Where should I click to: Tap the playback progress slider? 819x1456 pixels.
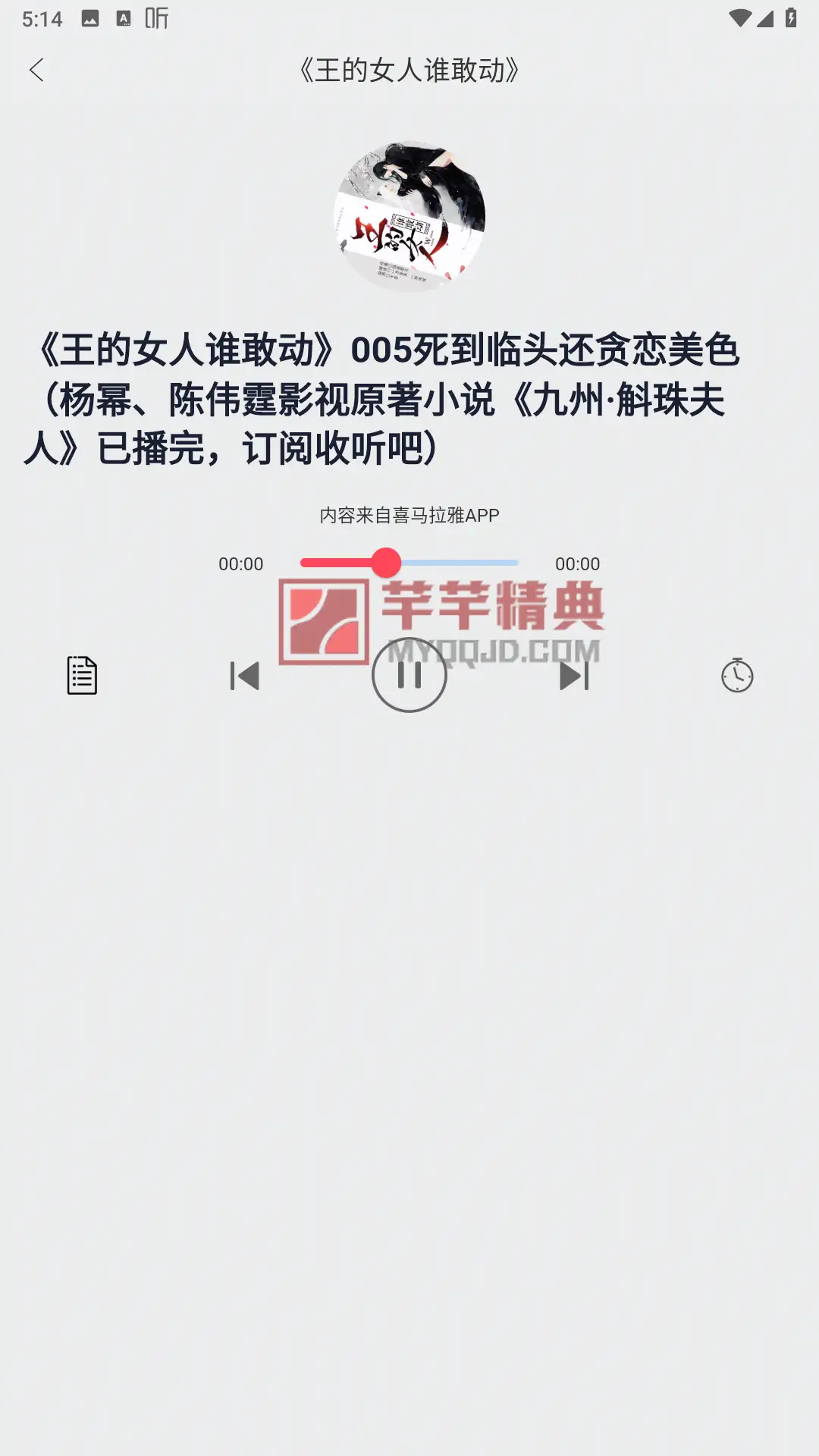[x=409, y=563]
